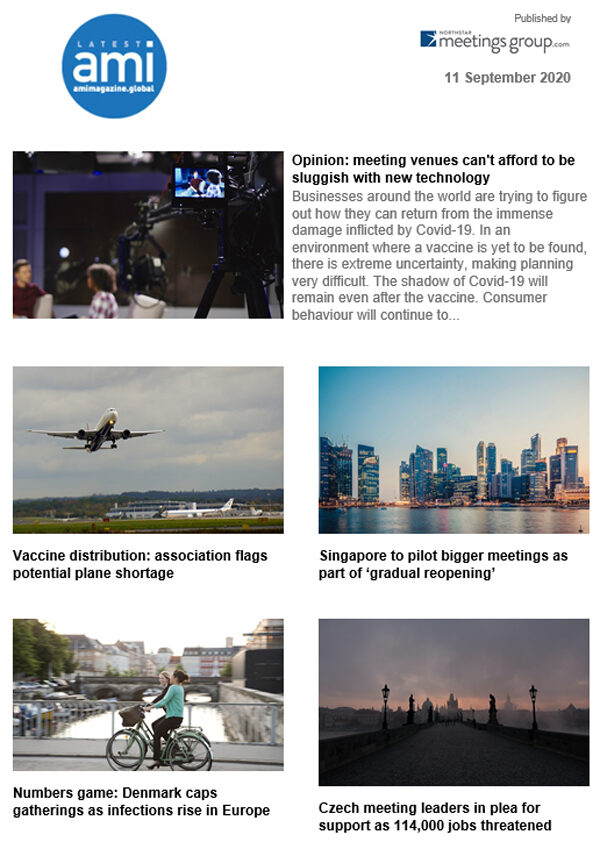Visit Northstar Meetings Group publisher link
Viewport: 600px width, 849px height.
pyautogui.click(x=495, y=40)
